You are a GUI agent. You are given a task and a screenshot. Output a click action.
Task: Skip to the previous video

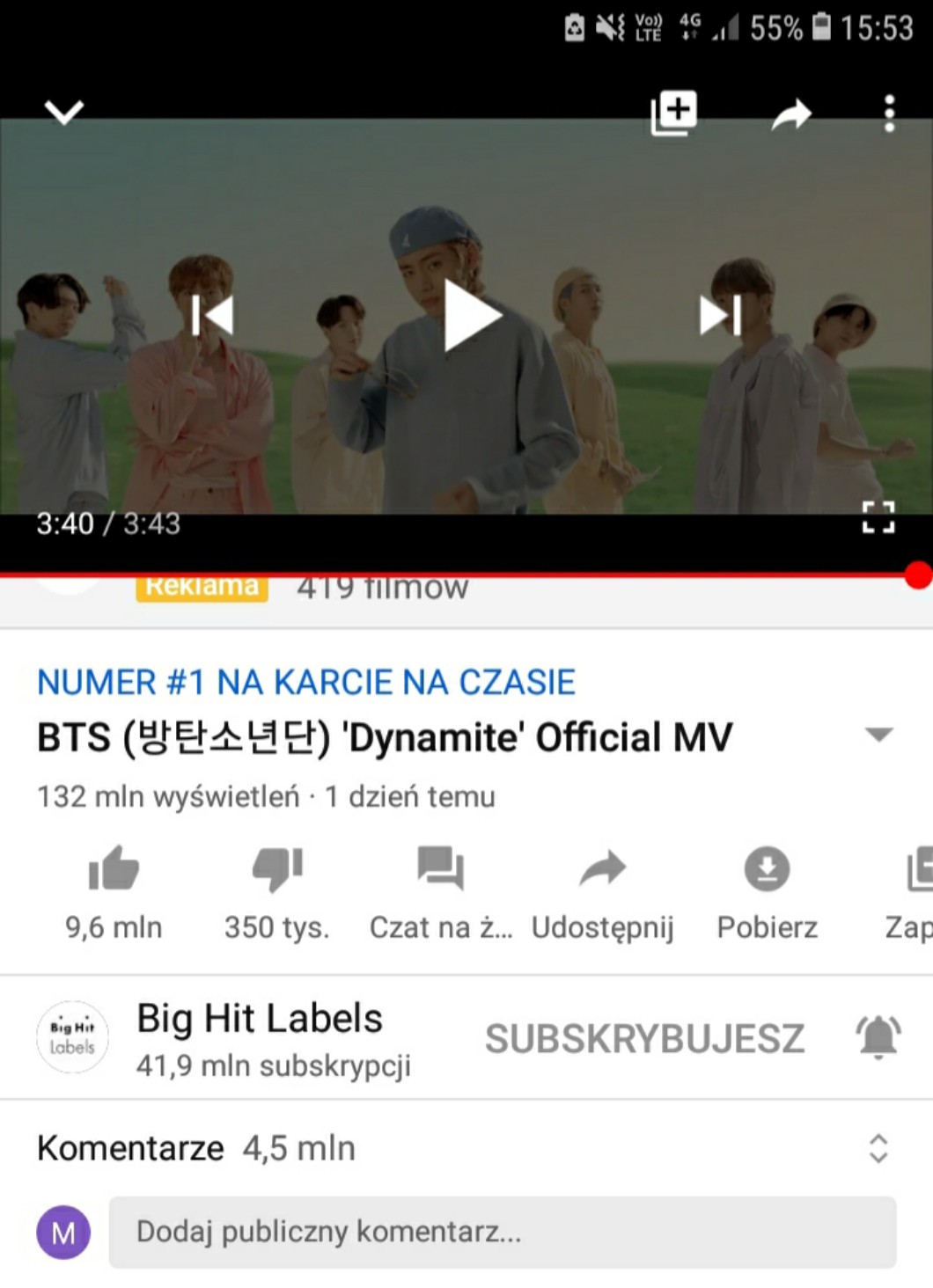[x=212, y=315]
